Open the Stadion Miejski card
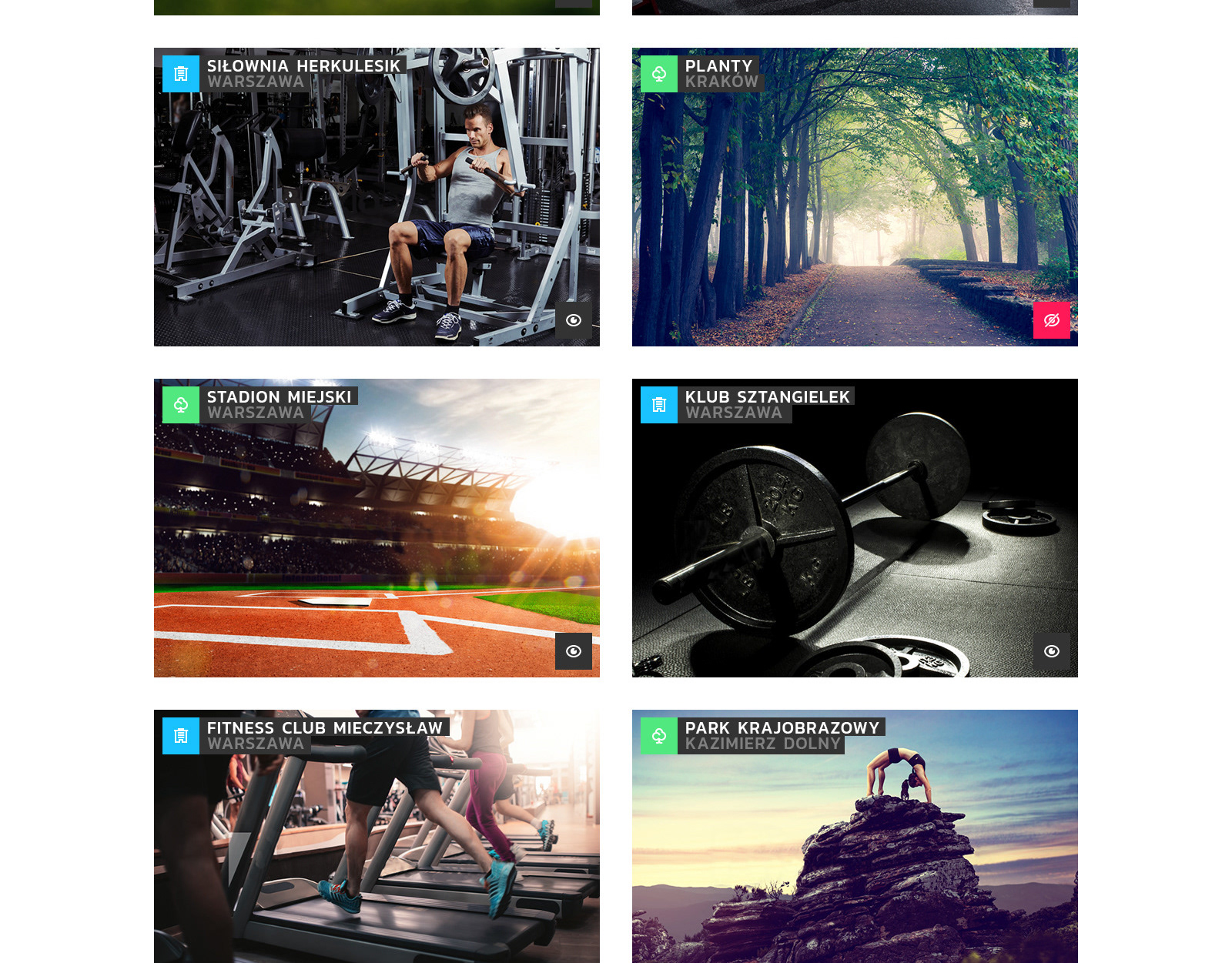The width and height of the screenshot is (1232, 963). point(377,528)
